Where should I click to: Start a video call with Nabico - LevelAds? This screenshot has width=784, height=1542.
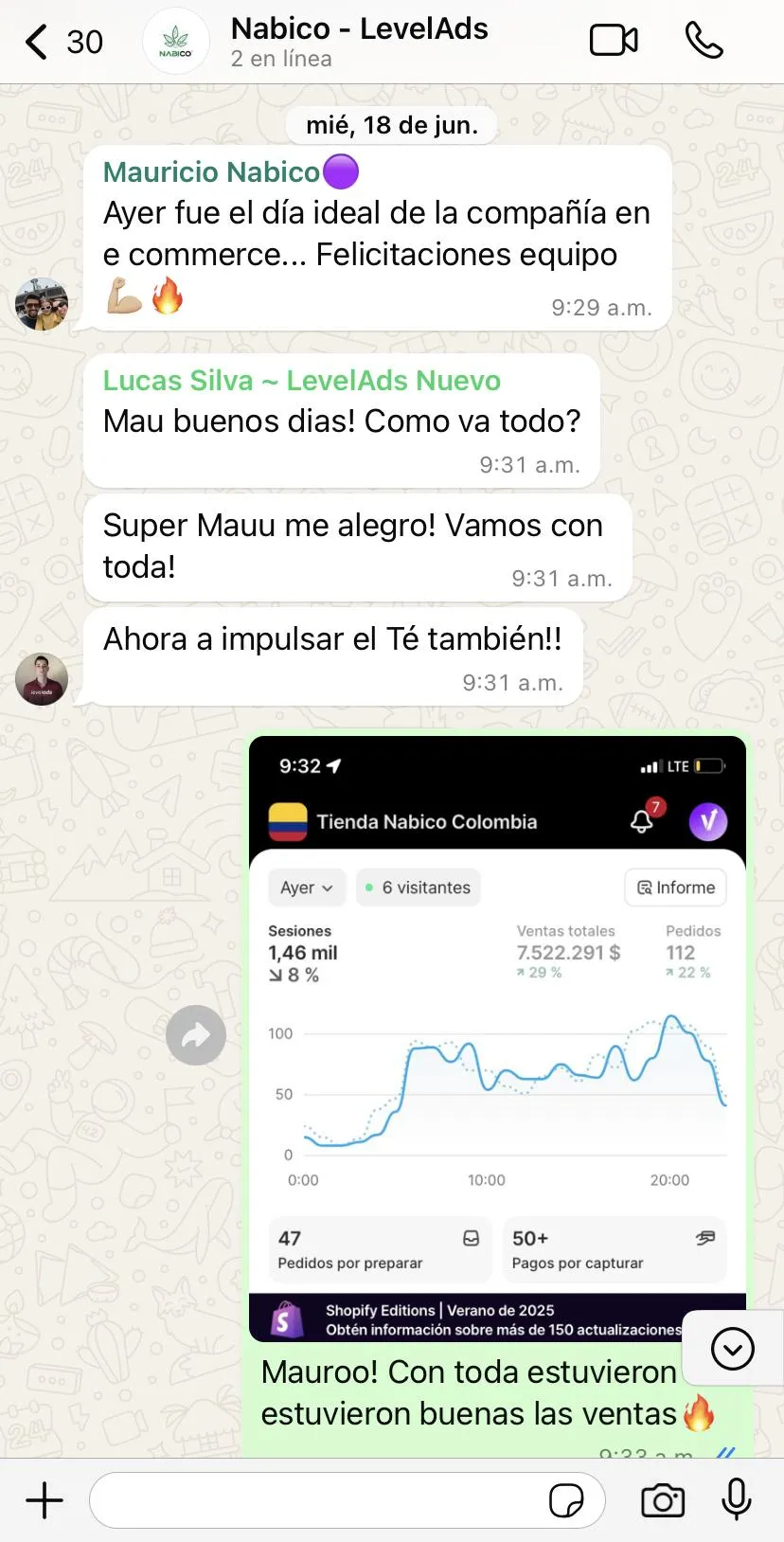(614, 41)
